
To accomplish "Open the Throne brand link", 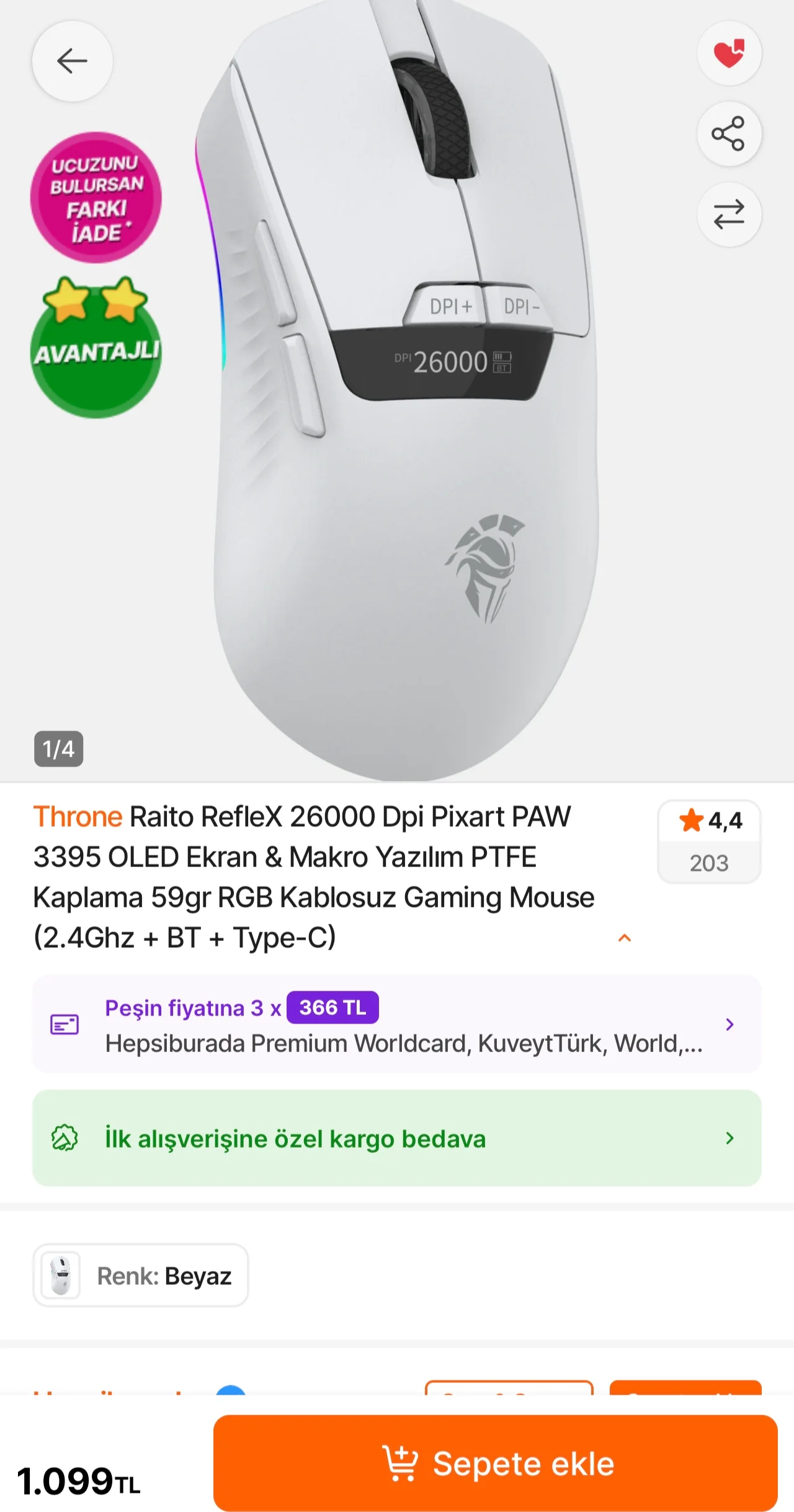I will click(78, 817).
